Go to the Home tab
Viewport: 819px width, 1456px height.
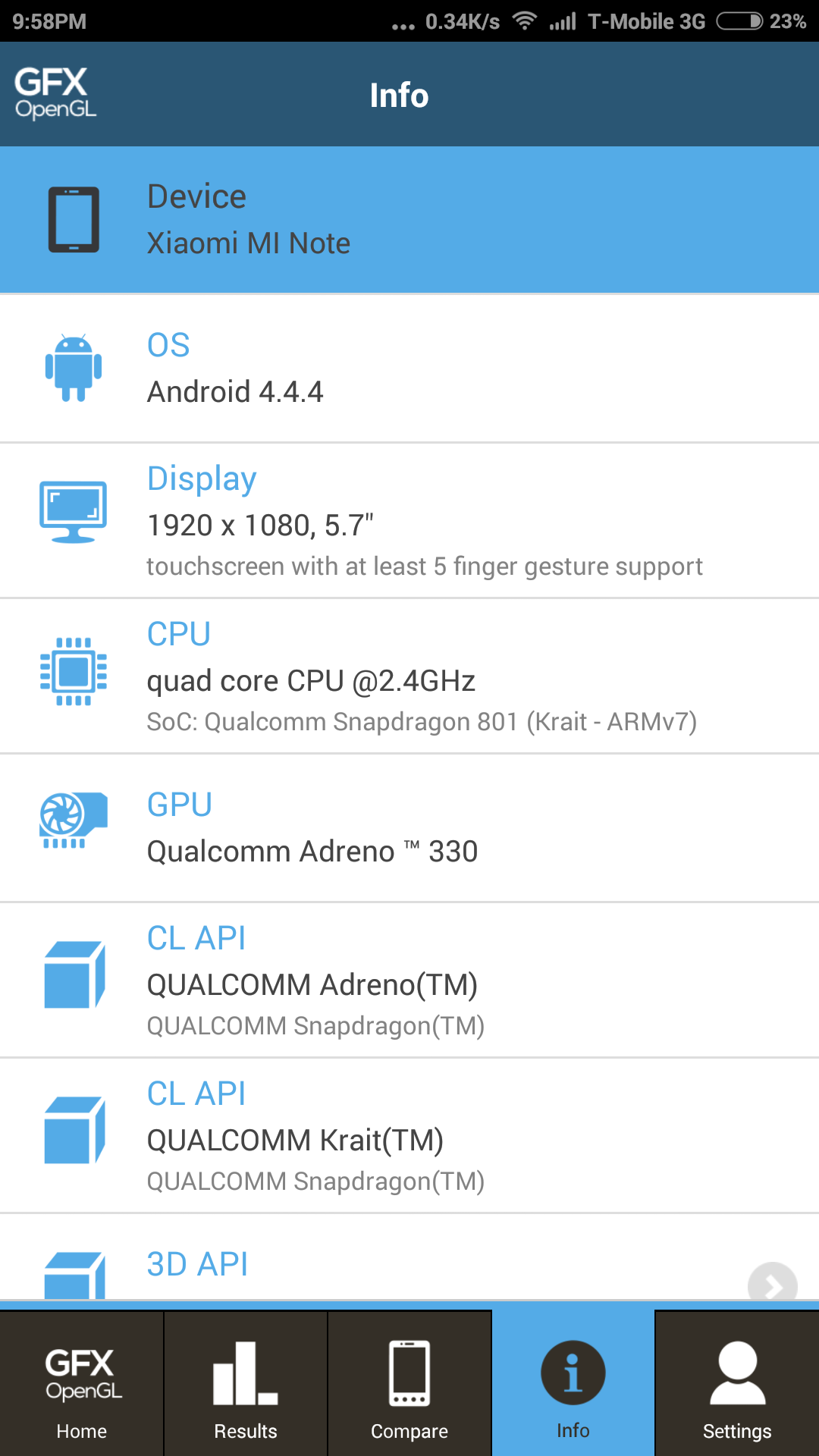[82, 1384]
